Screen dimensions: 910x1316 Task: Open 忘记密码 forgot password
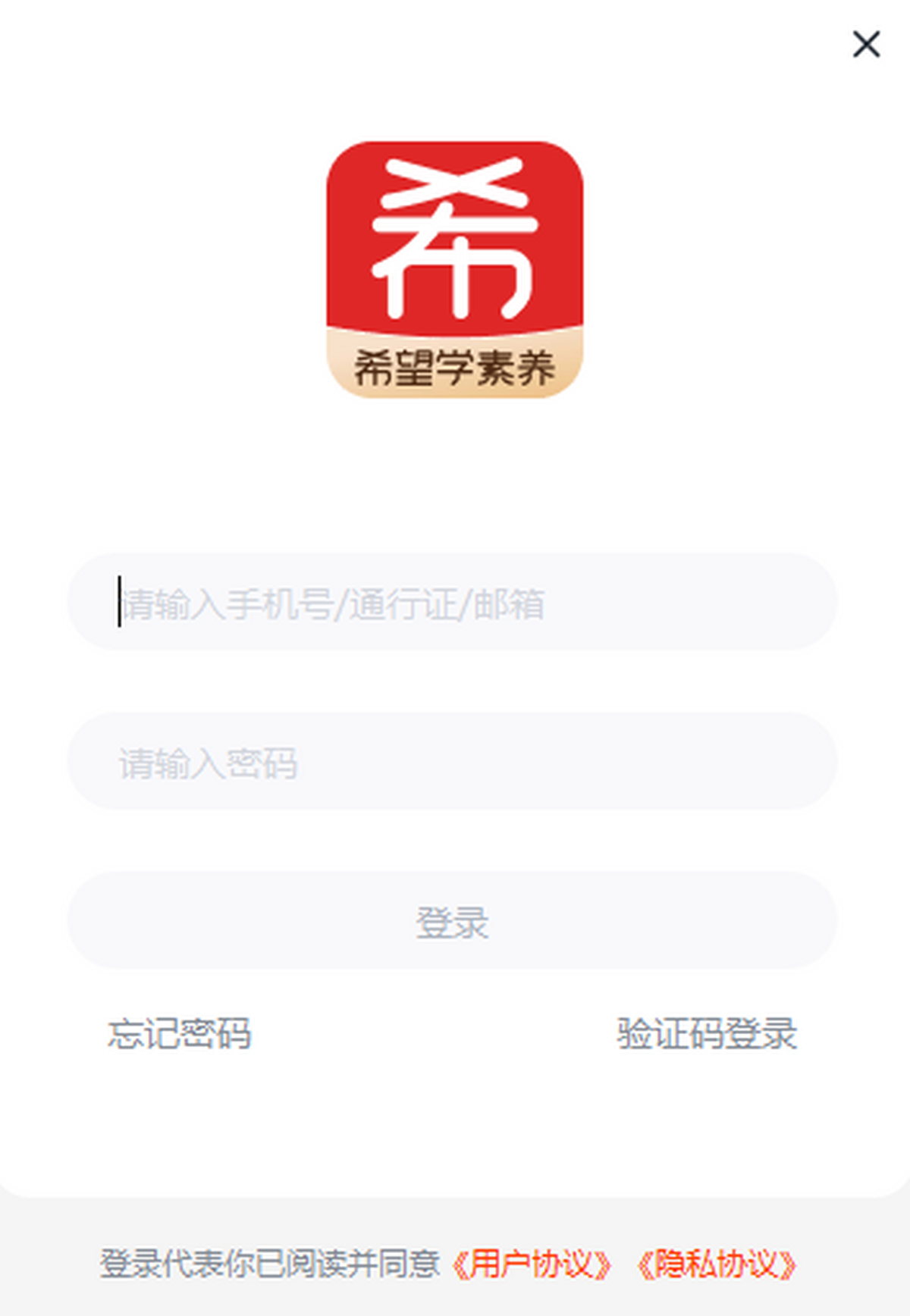click(x=179, y=1034)
